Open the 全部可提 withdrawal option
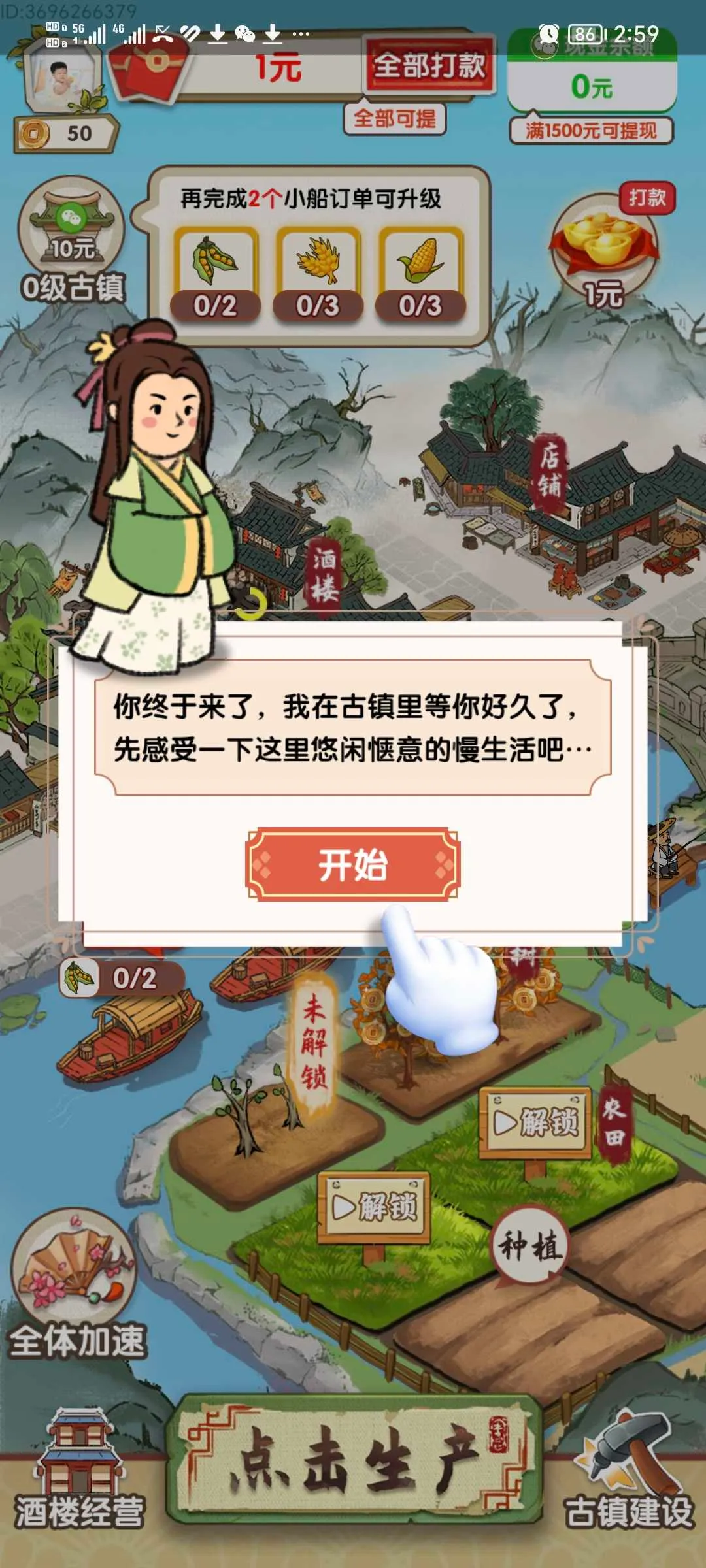706x1568 pixels. 395,119
